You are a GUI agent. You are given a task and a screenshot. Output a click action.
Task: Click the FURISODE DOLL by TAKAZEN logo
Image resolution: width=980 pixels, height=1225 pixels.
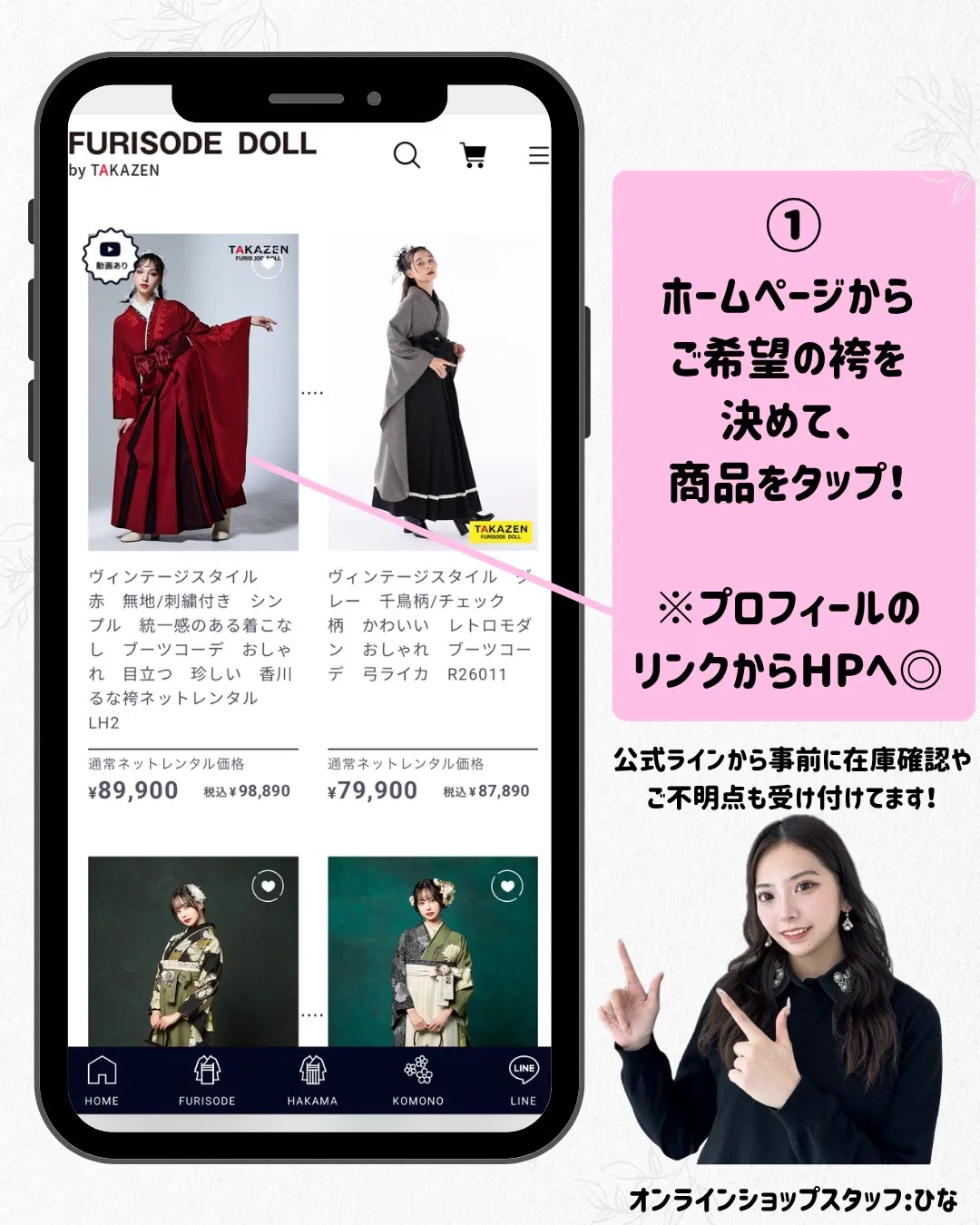192,152
